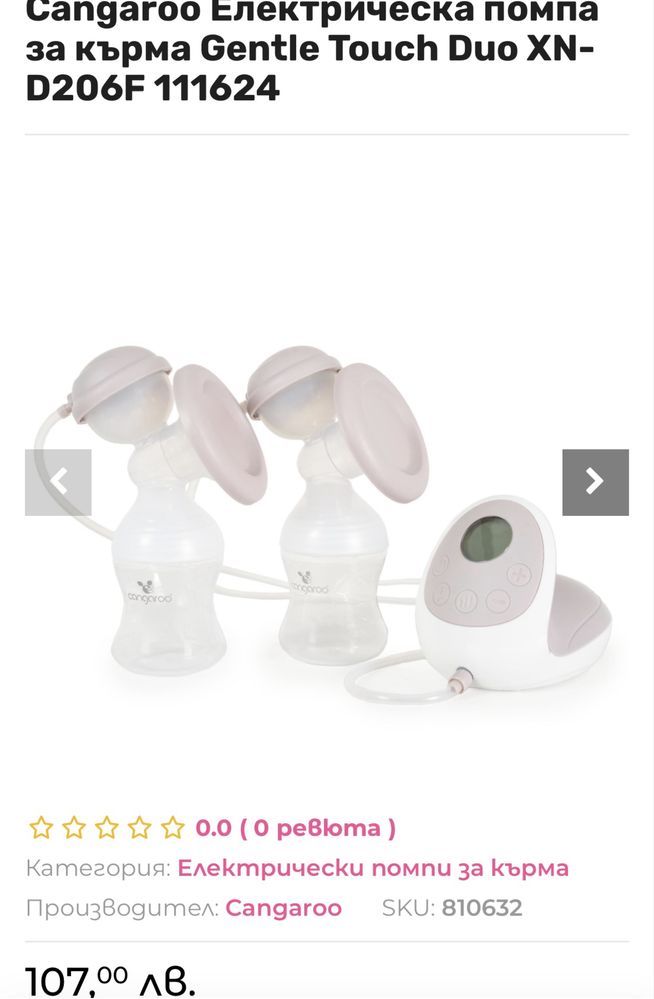Image resolution: width=654 pixels, height=999 pixels.
Task: Show the next product image
Action: (x=595, y=482)
